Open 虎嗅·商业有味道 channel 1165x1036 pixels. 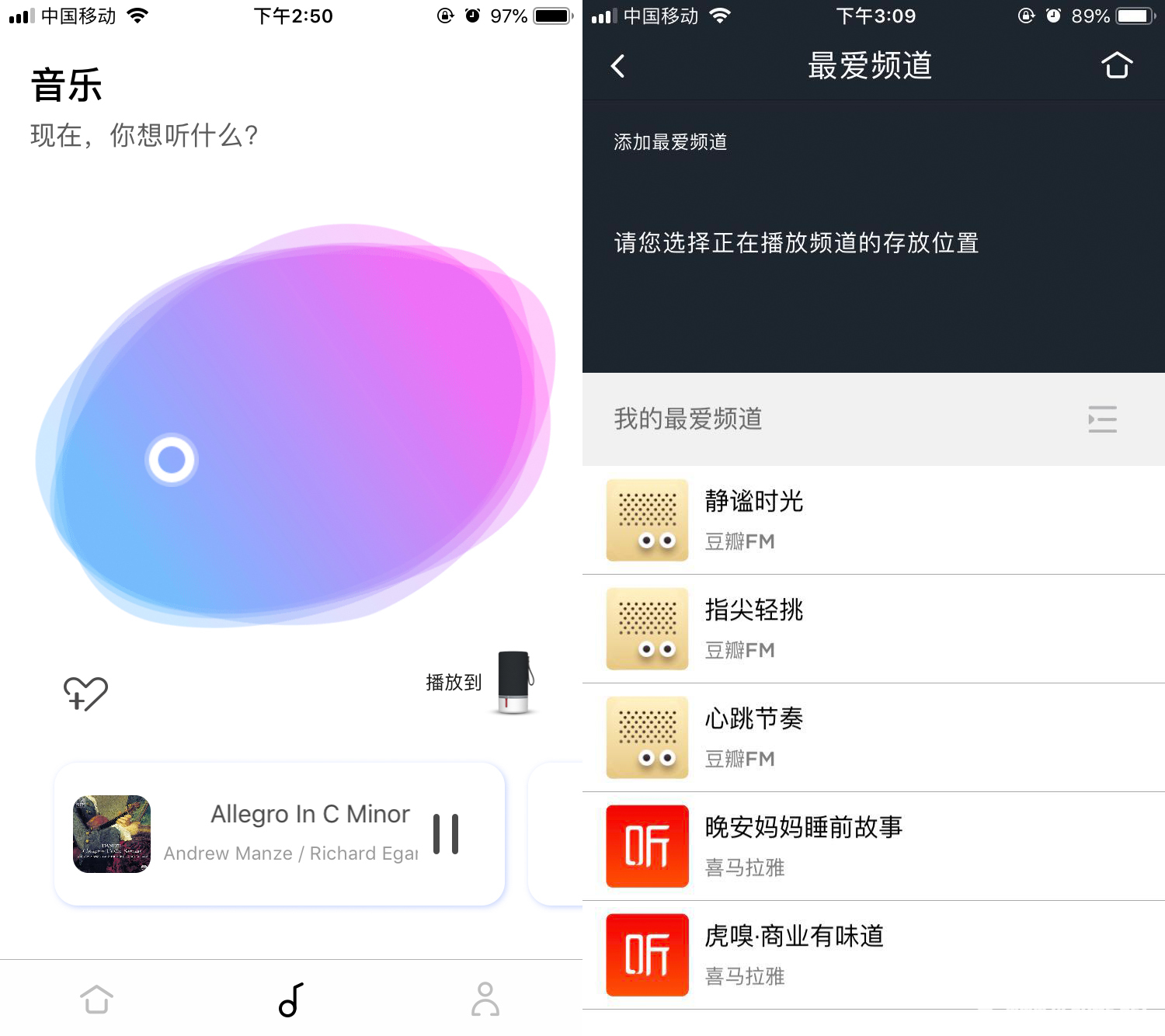873,955
